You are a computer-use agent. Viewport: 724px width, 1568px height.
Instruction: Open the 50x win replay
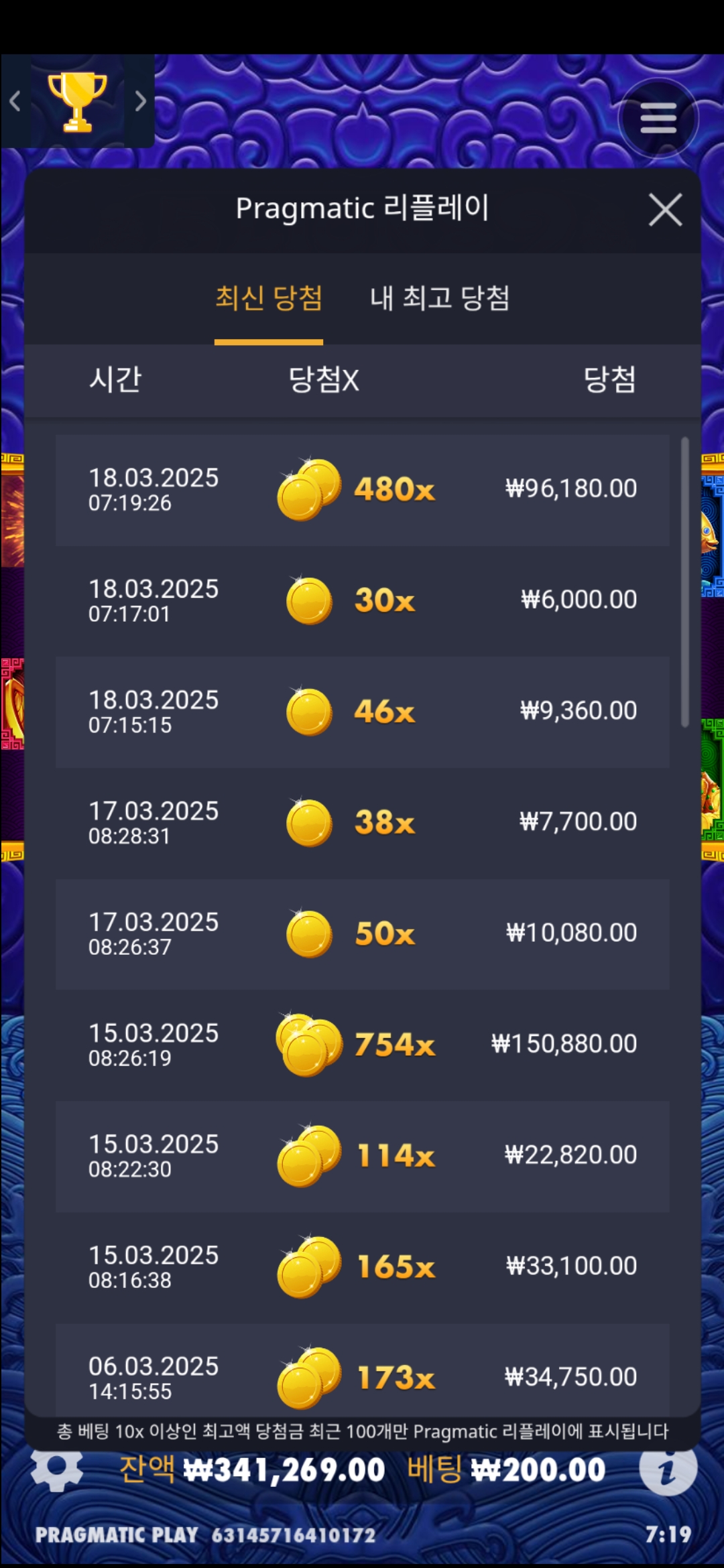click(x=362, y=933)
